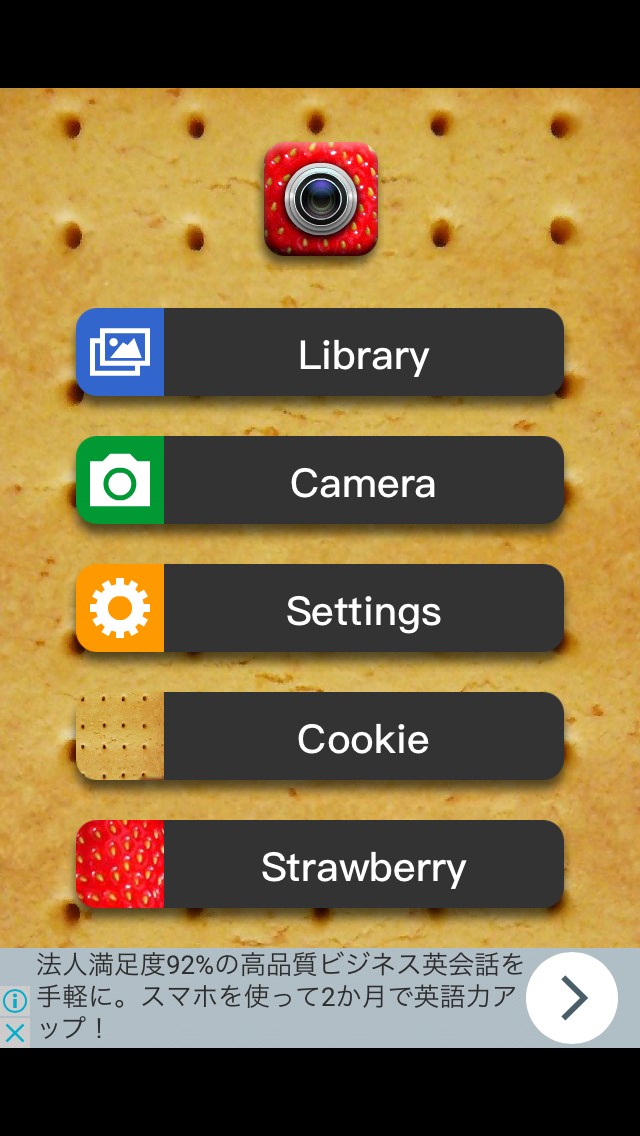Choose the Strawberry theme
This screenshot has width=640, height=1136.
320,864
